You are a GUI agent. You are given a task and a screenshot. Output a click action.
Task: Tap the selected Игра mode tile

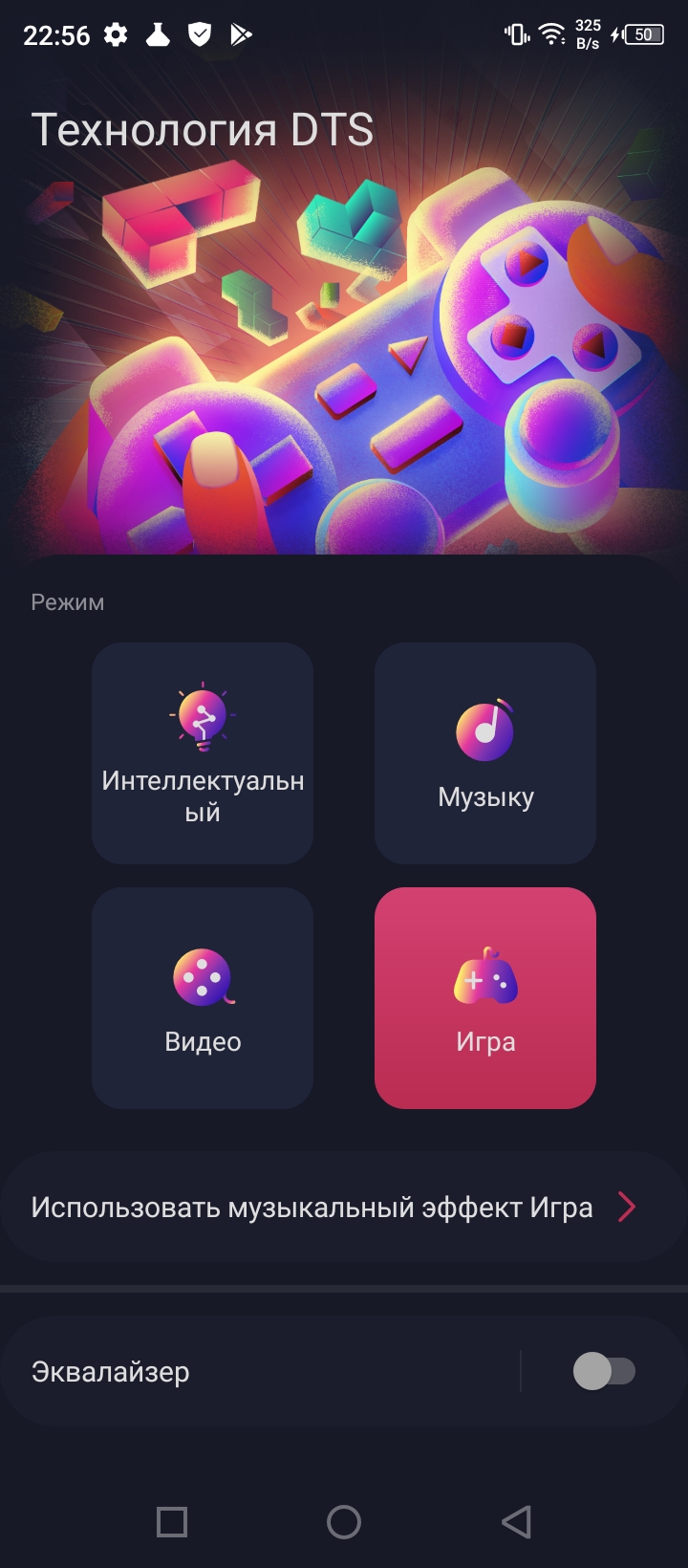pyautogui.click(x=485, y=998)
